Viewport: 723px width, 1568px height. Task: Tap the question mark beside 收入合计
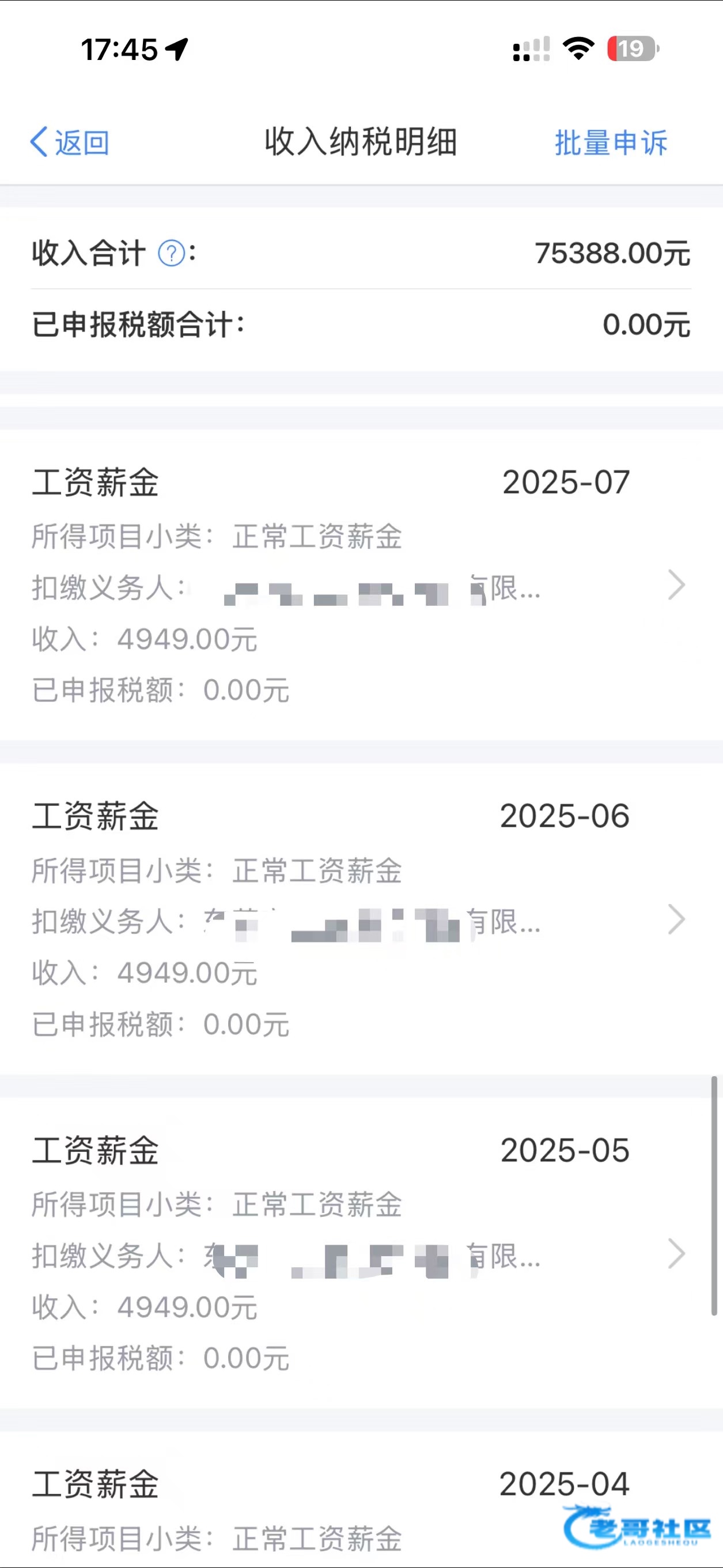tap(172, 253)
